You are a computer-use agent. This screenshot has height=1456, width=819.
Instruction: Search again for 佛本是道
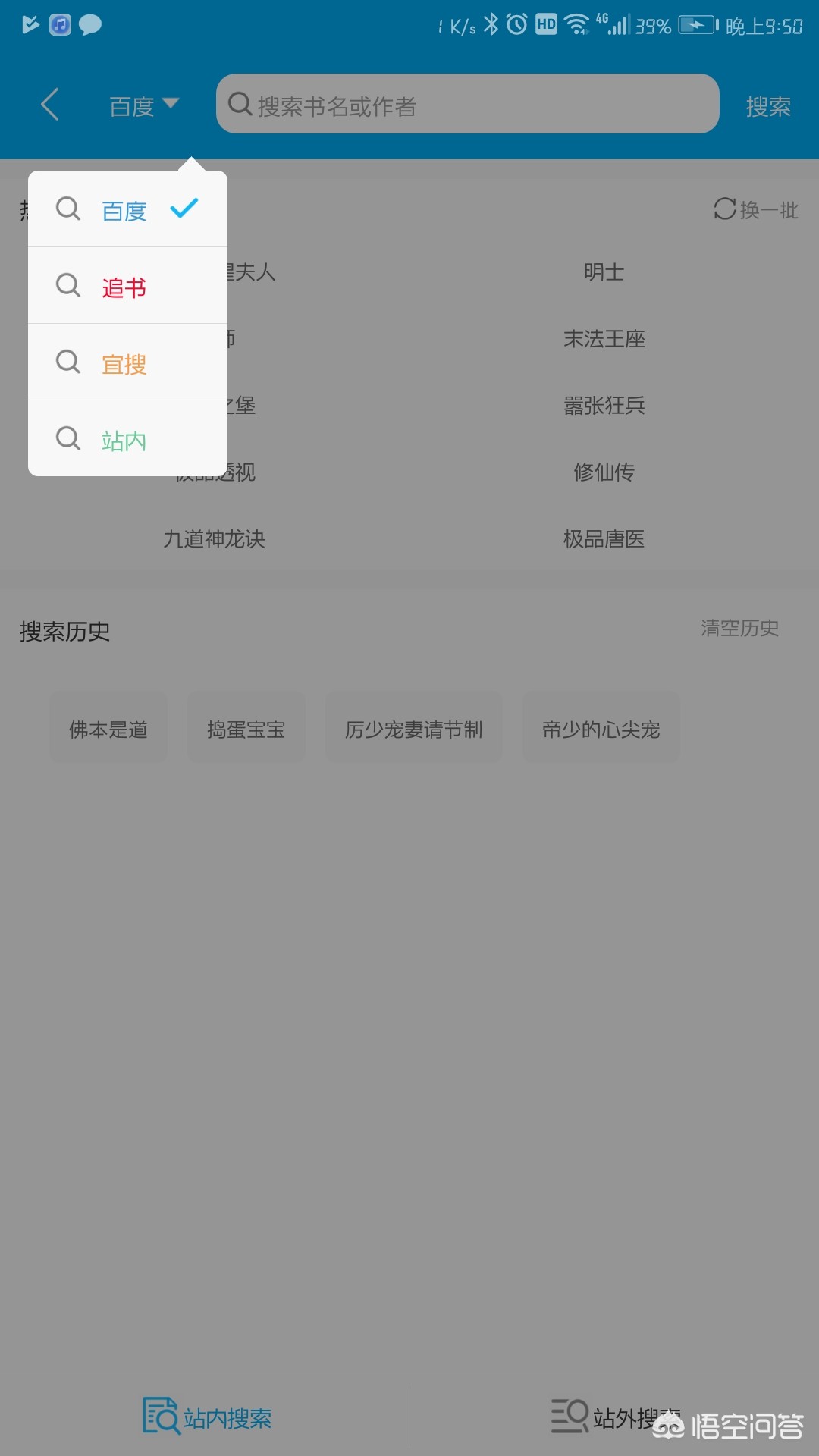(x=108, y=729)
